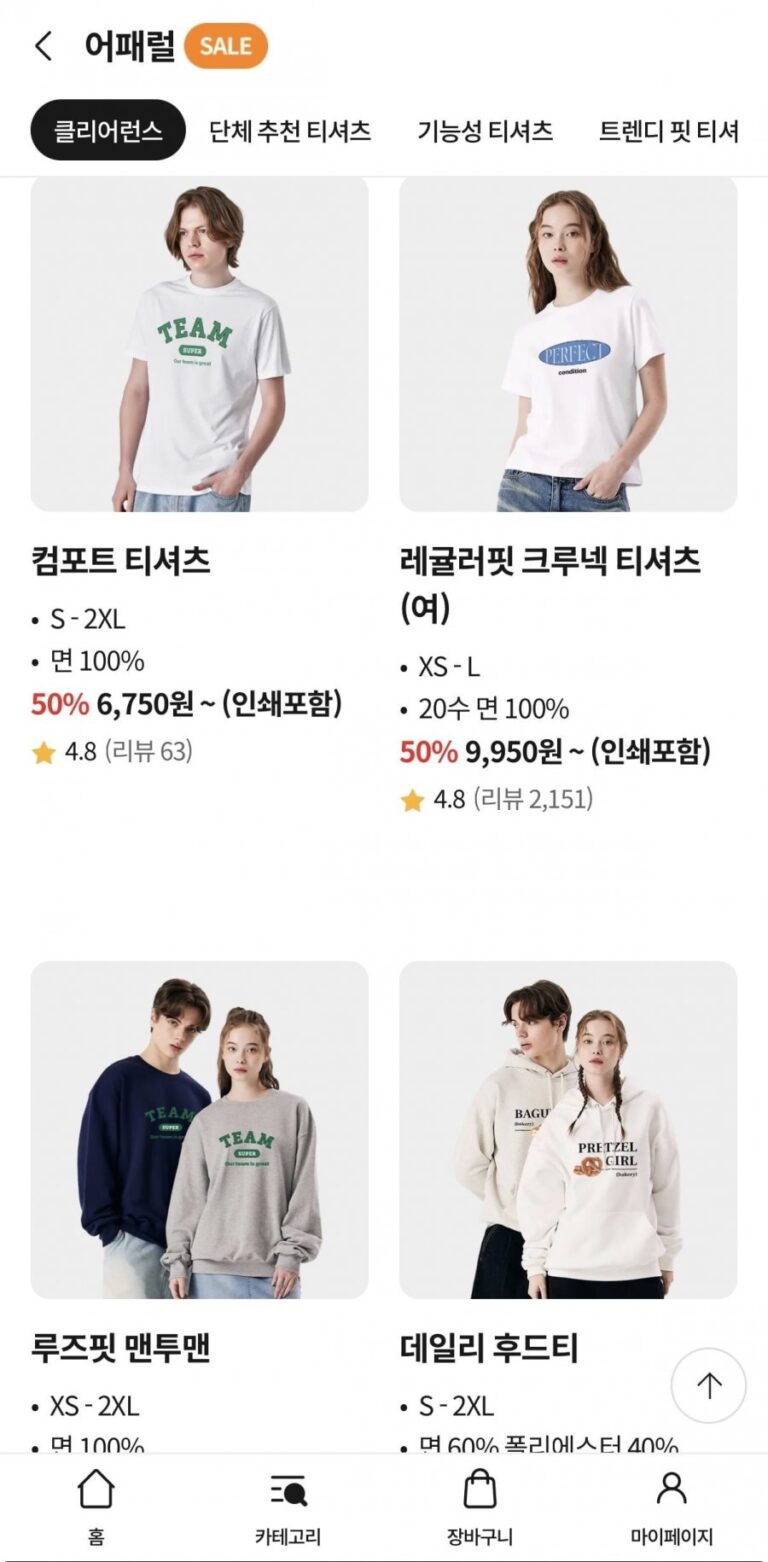Go to the 홈 tab
The image size is (768, 1562).
click(96, 1507)
